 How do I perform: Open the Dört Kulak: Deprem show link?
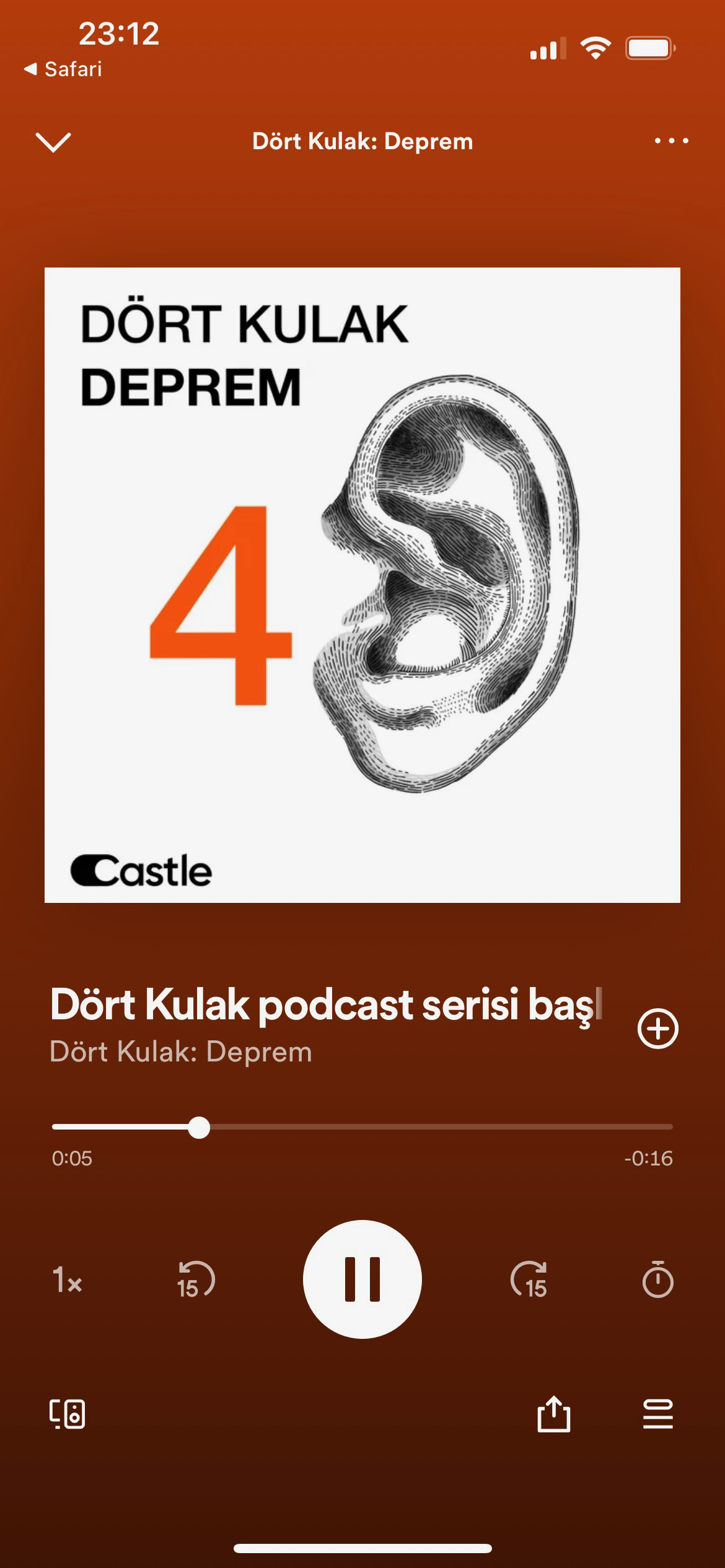click(x=180, y=1052)
